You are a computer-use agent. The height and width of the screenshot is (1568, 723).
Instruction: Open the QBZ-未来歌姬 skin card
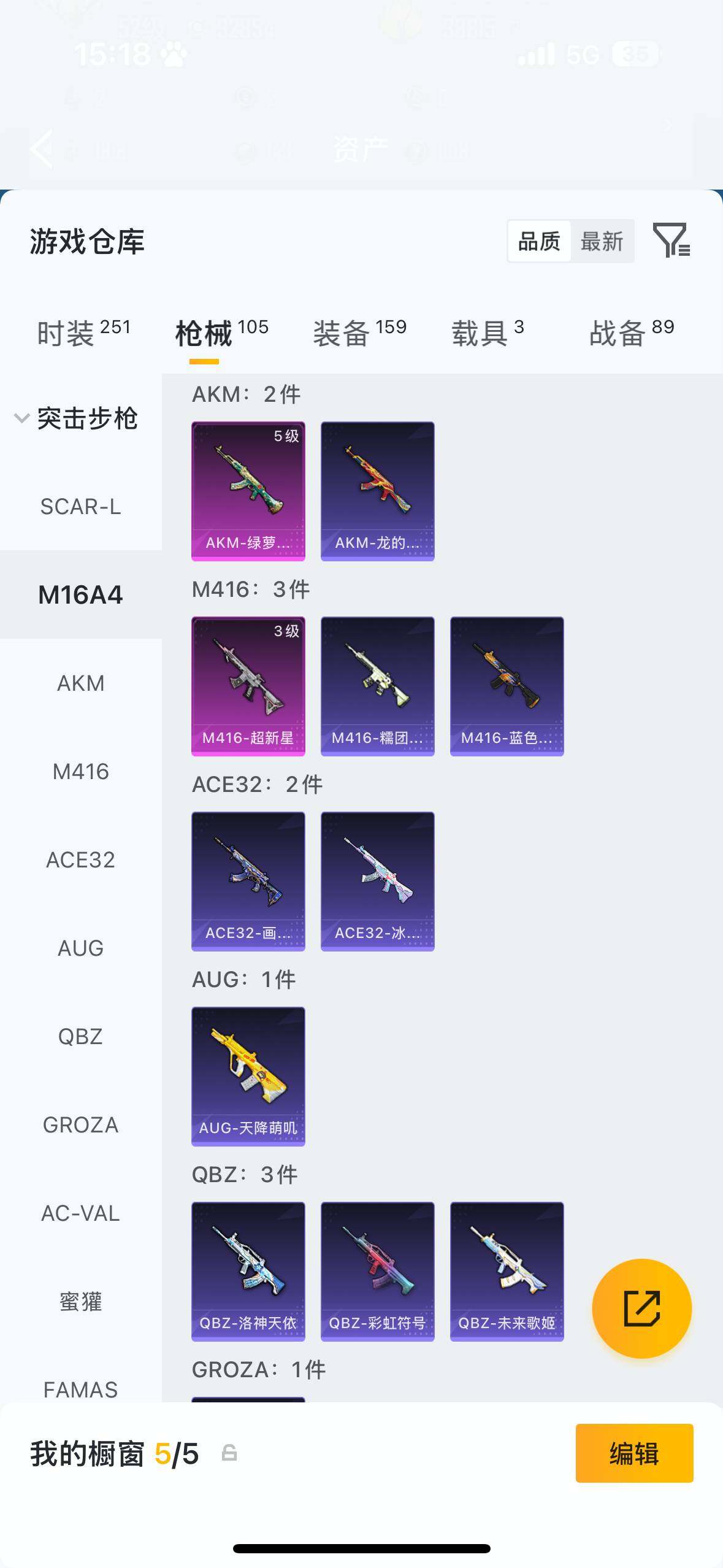(507, 1271)
